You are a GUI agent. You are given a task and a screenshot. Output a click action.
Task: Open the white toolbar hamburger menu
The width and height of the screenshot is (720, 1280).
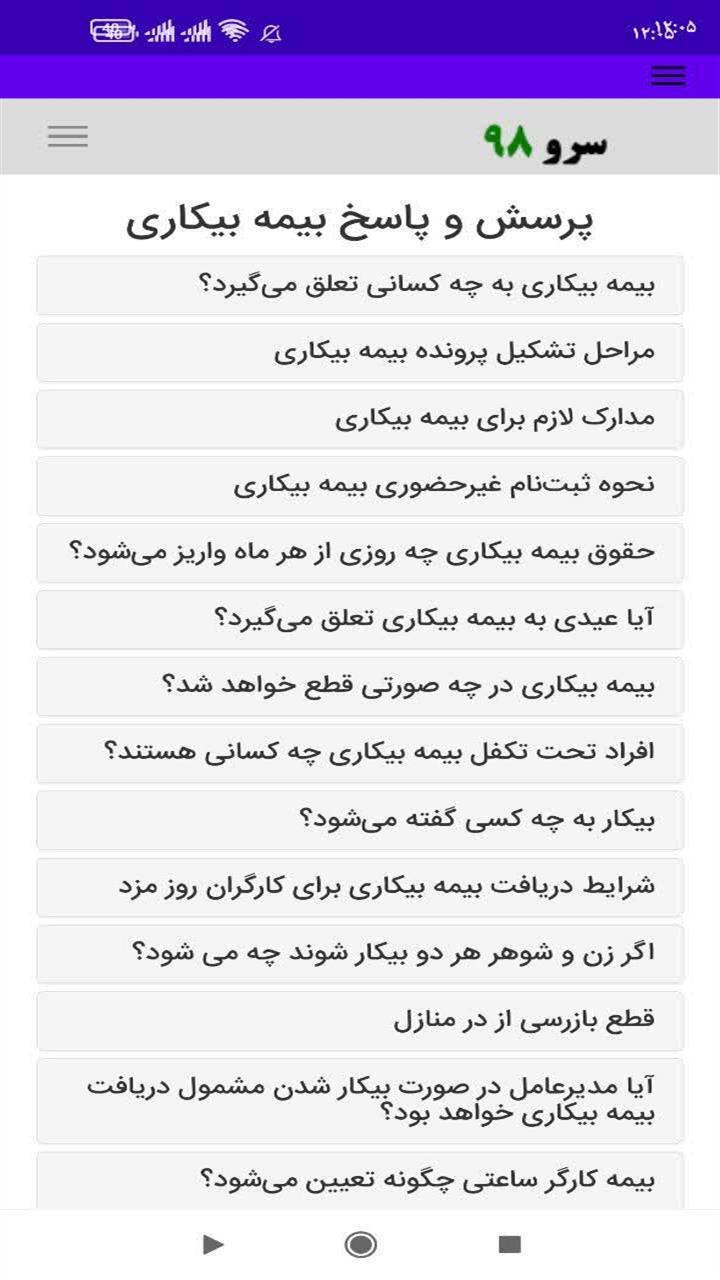point(67,136)
